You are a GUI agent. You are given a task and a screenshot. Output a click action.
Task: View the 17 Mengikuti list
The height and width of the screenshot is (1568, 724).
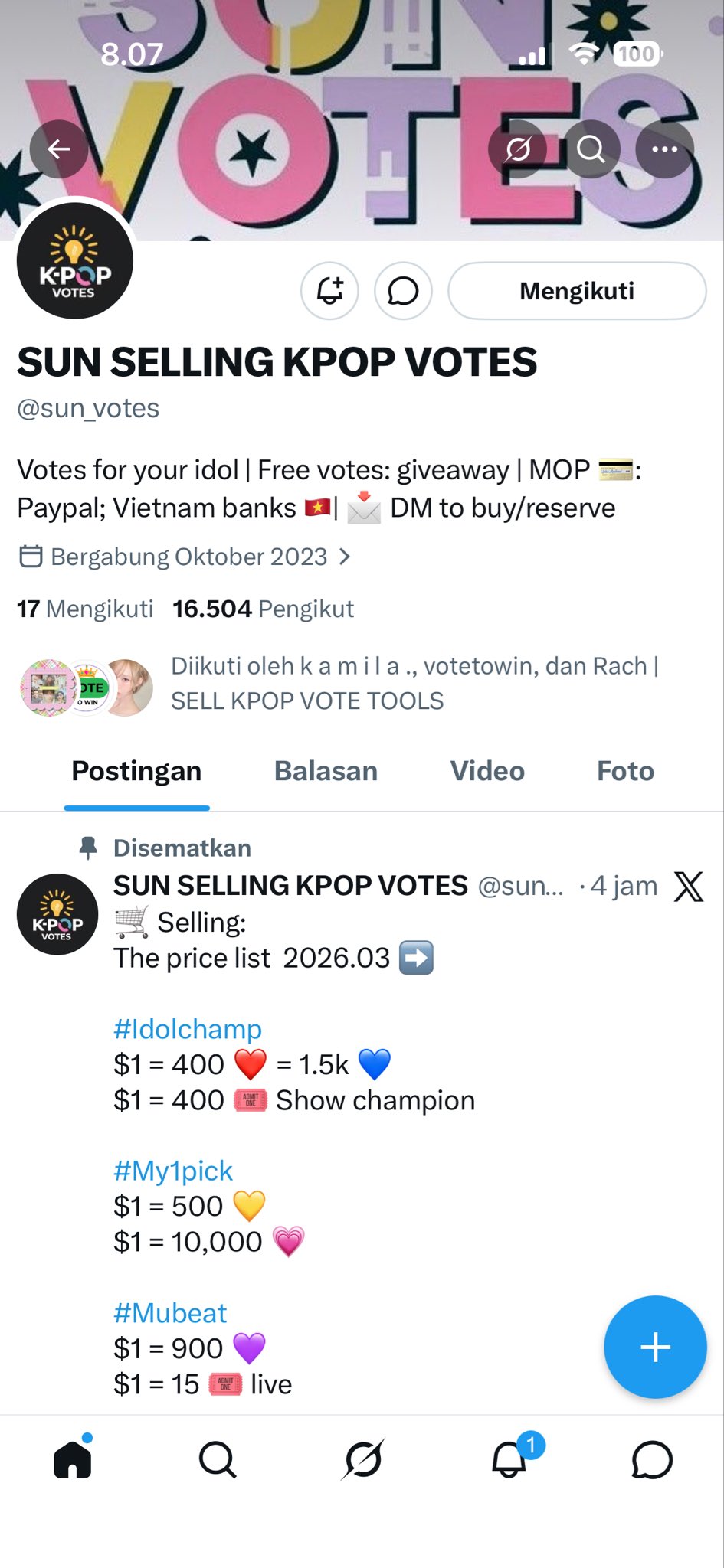85,609
